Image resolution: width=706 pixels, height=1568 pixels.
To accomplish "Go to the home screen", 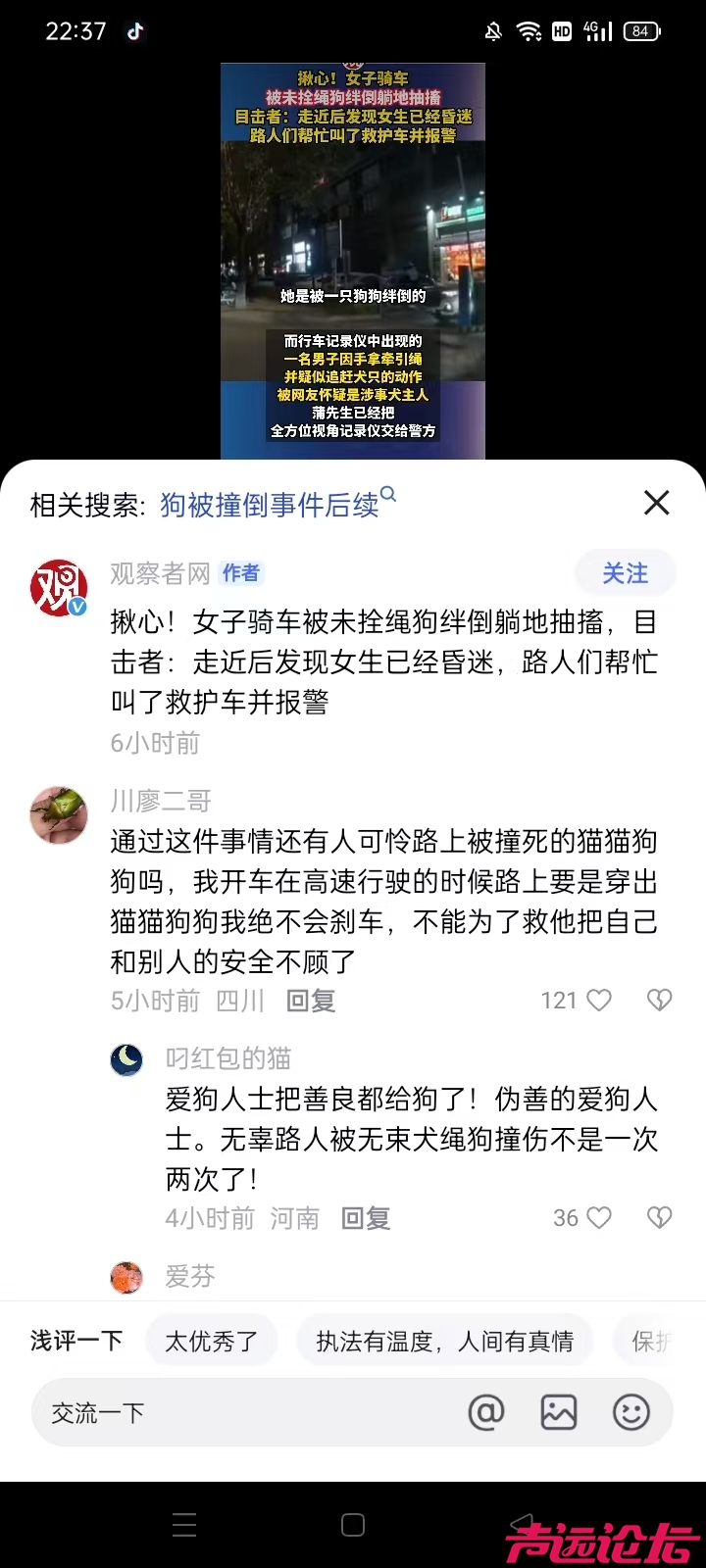I will tap(352, 1525).
